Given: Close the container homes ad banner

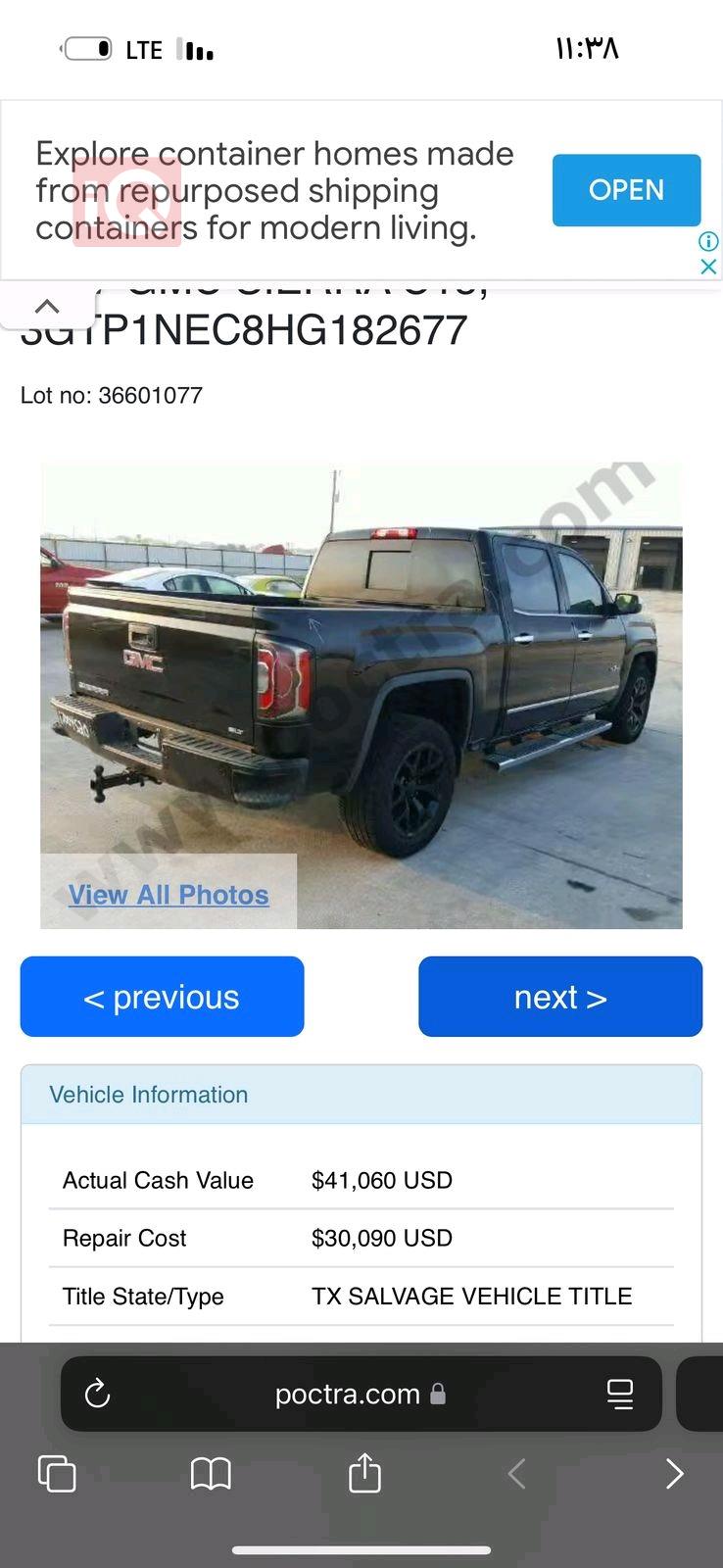Looking at the screenshot, I should [x=708, y=267].
